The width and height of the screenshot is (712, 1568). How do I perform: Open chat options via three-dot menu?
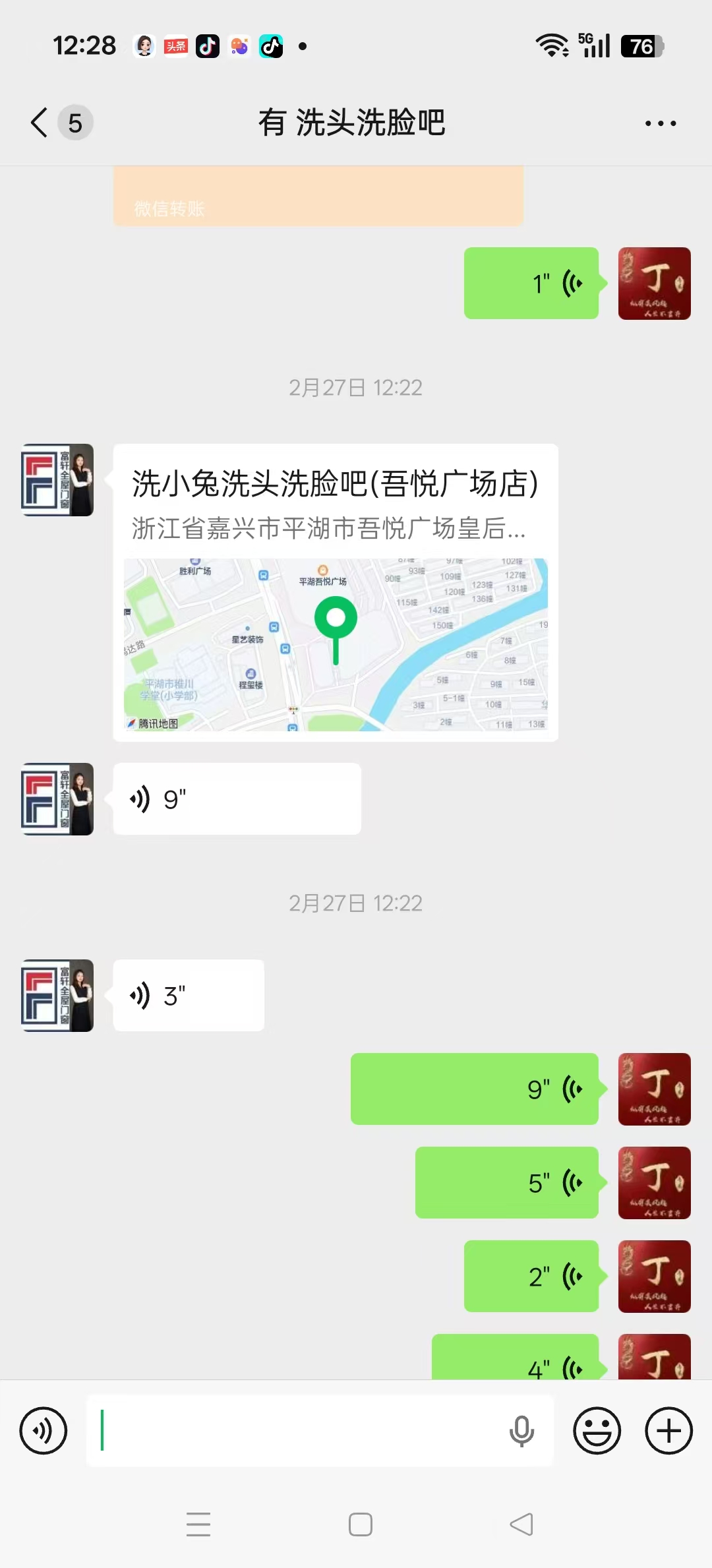pos(660,123)
